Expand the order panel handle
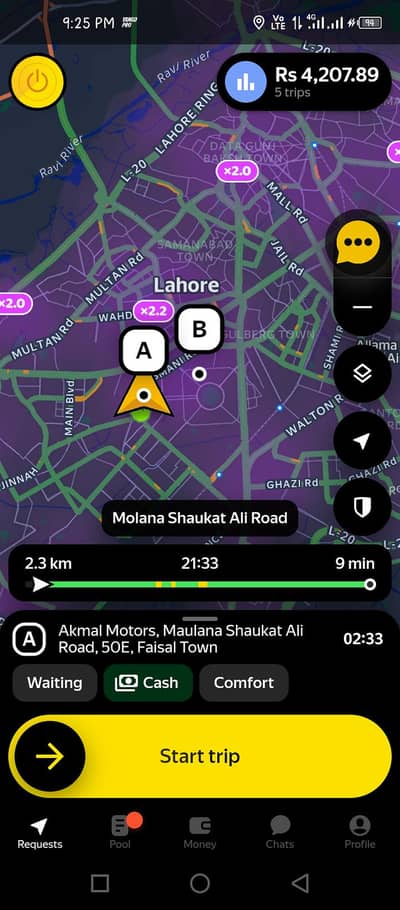The image size is (400, 910). point(200,619)
